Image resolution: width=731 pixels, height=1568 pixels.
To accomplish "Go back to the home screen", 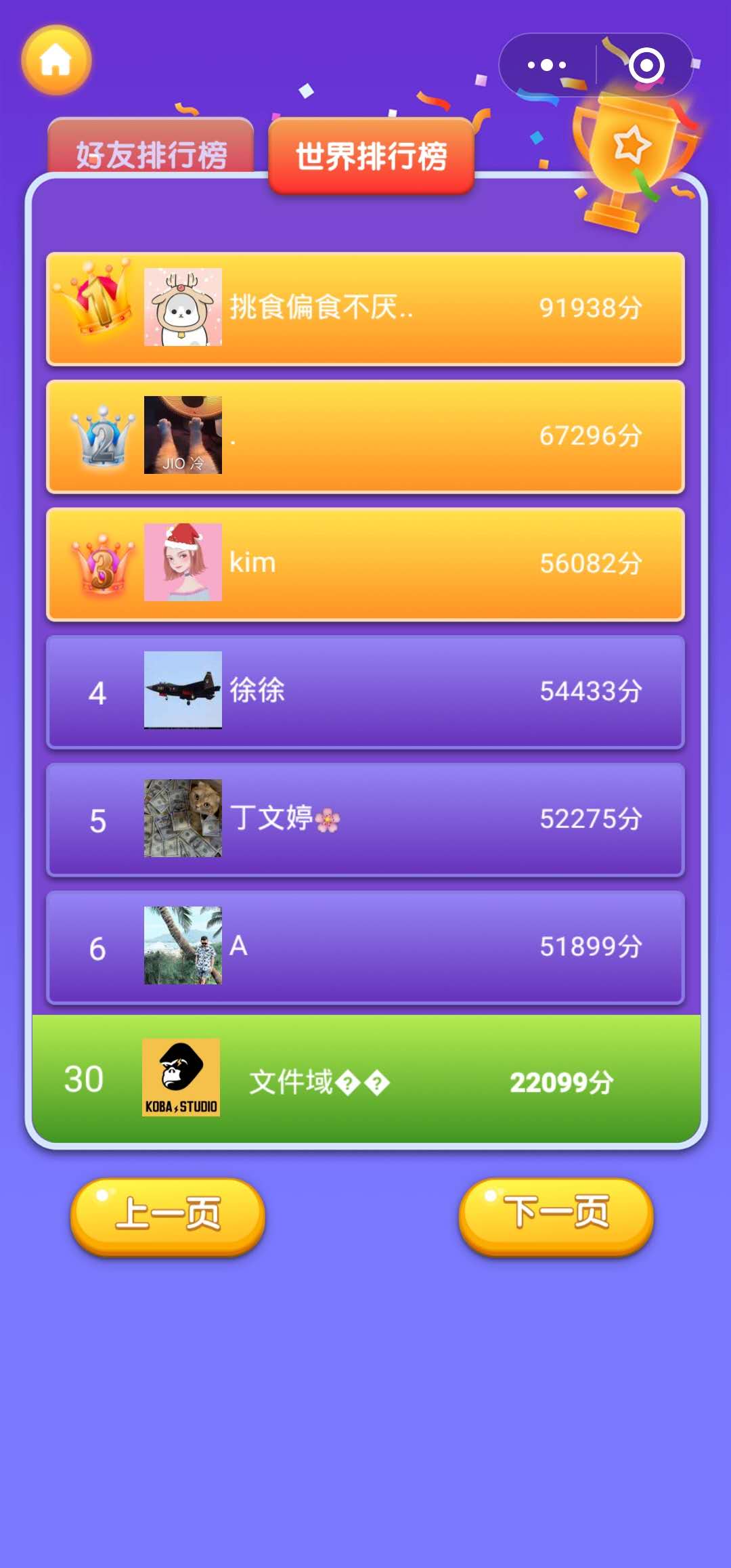I will (56, 60).
